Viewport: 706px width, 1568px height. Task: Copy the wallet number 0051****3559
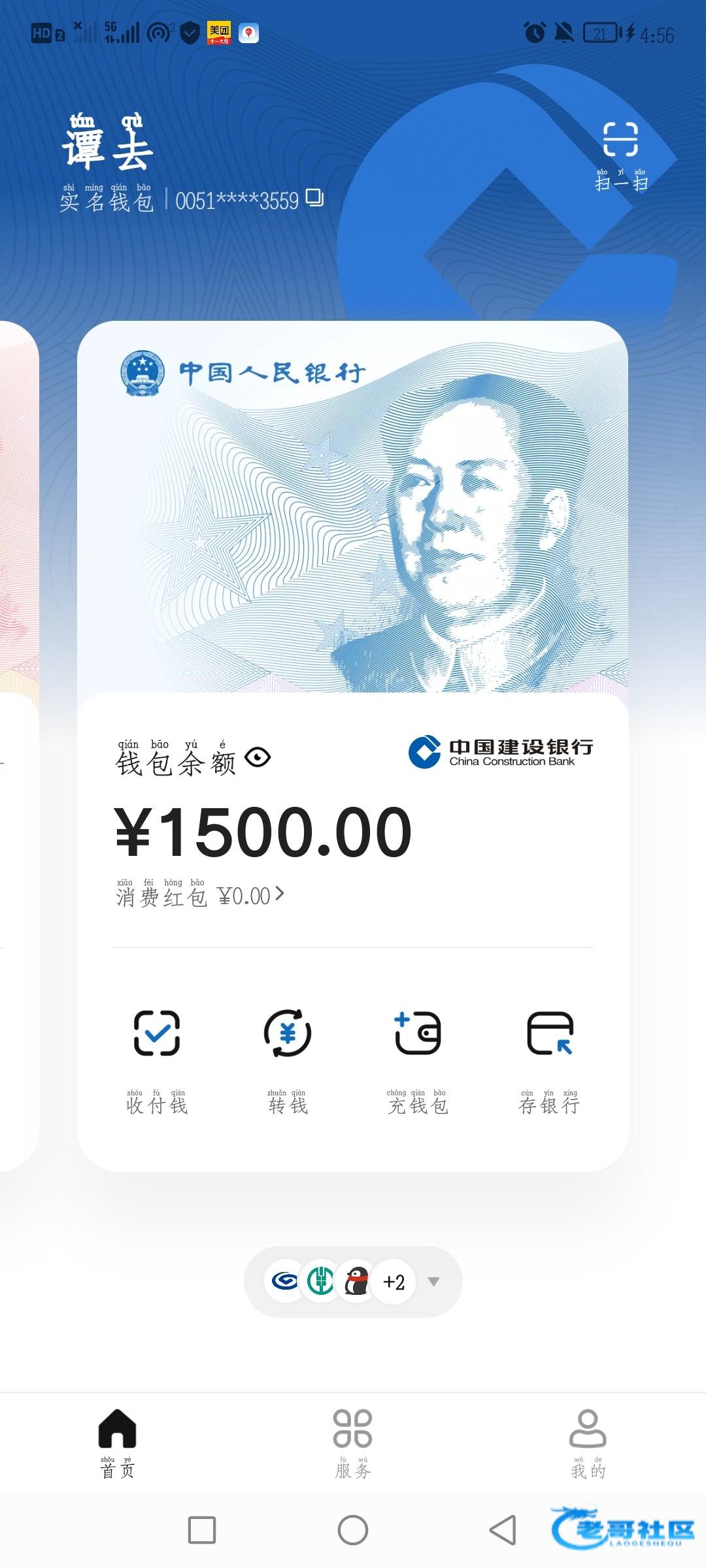(x=314, y=198)
